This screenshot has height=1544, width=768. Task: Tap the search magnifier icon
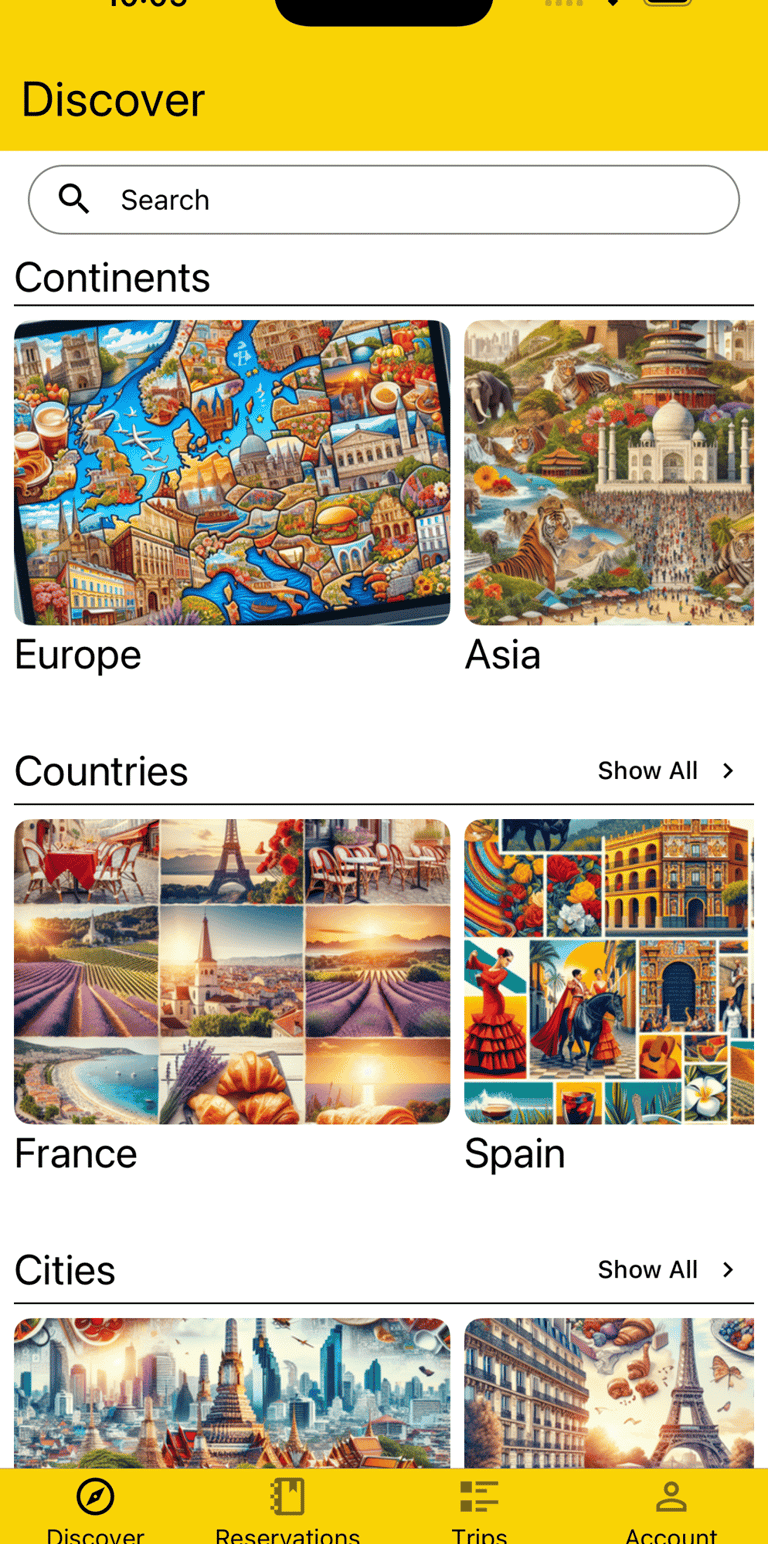pos(74,199)
